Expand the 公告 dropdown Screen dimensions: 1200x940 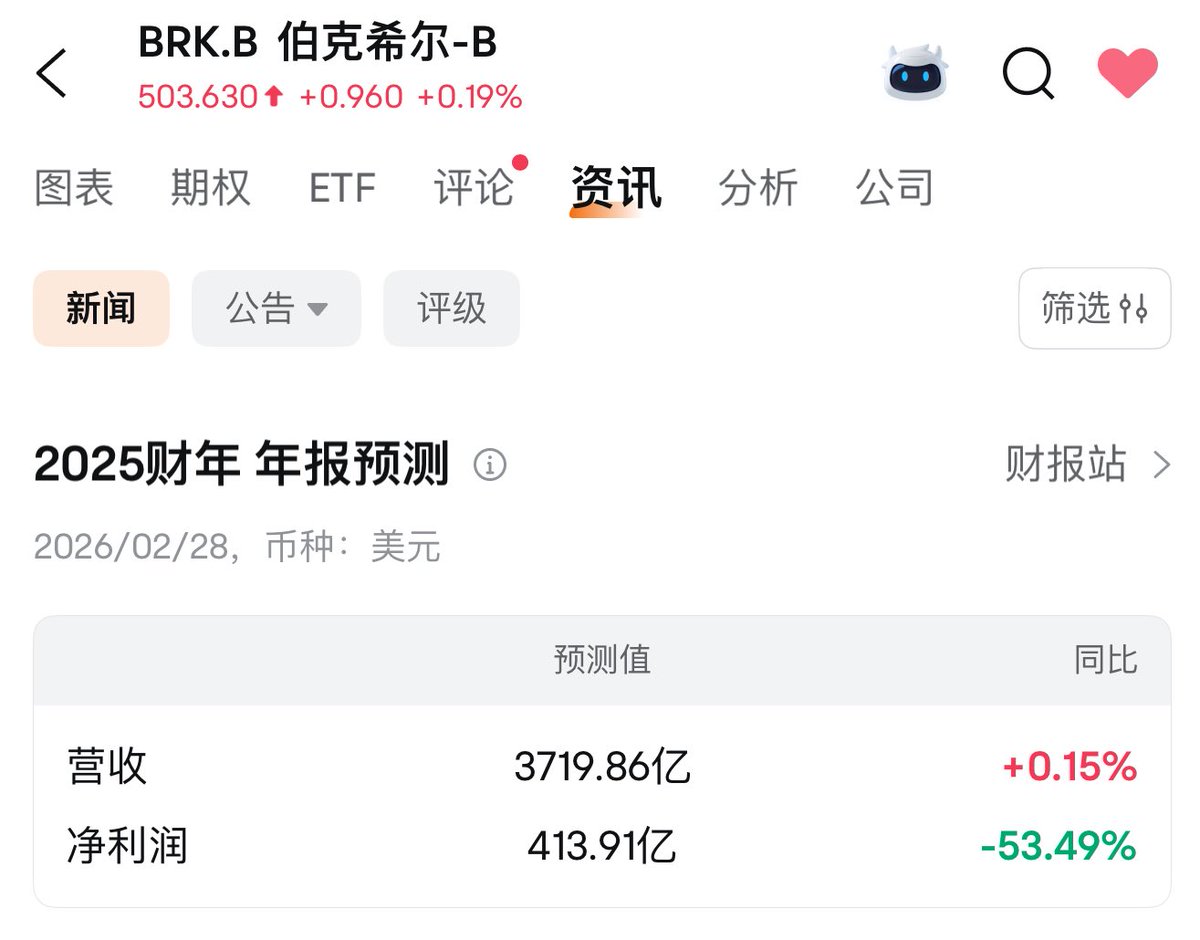[x=276, y=308]
